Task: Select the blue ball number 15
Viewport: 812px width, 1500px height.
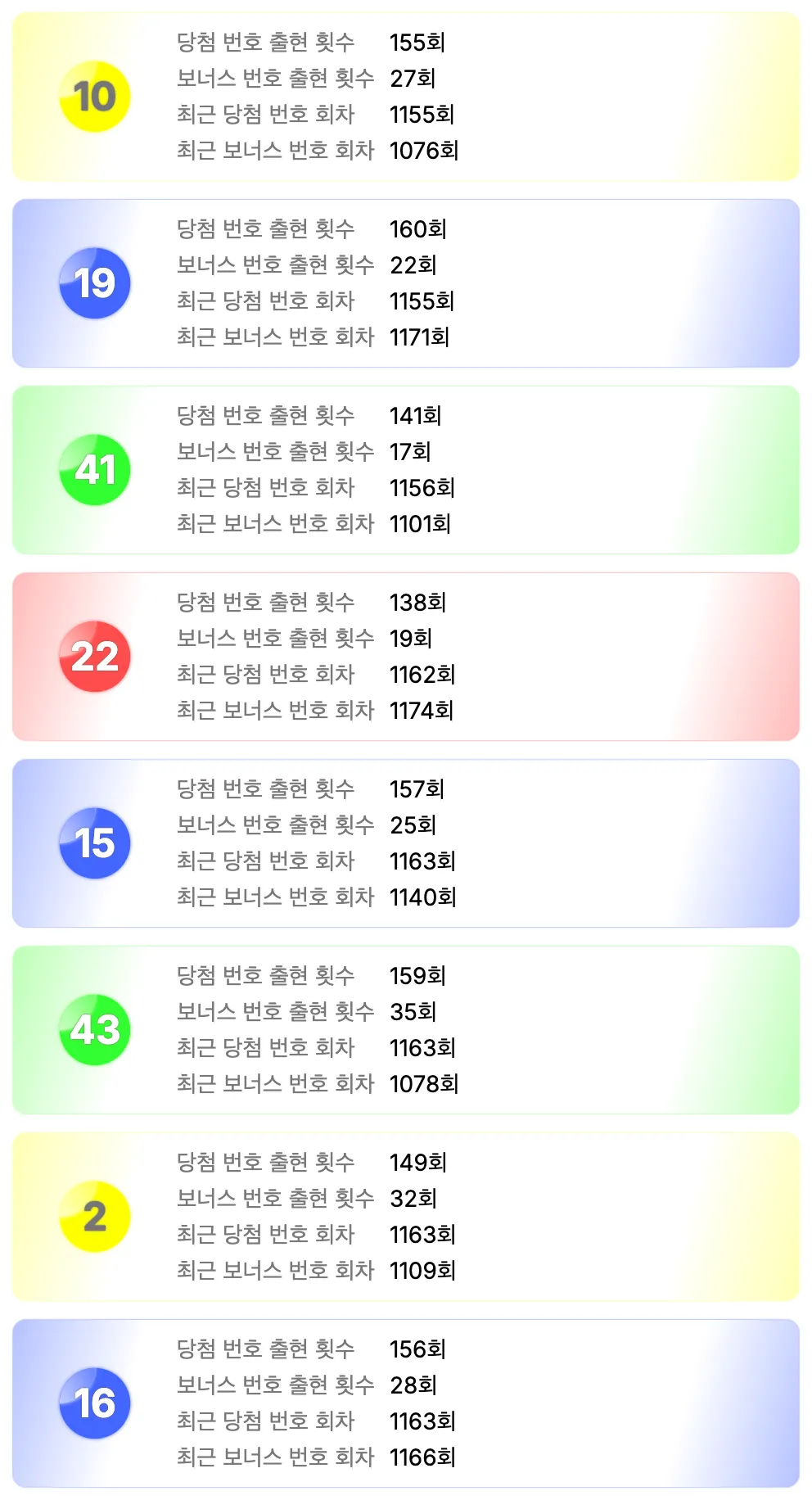Action: 97,842
